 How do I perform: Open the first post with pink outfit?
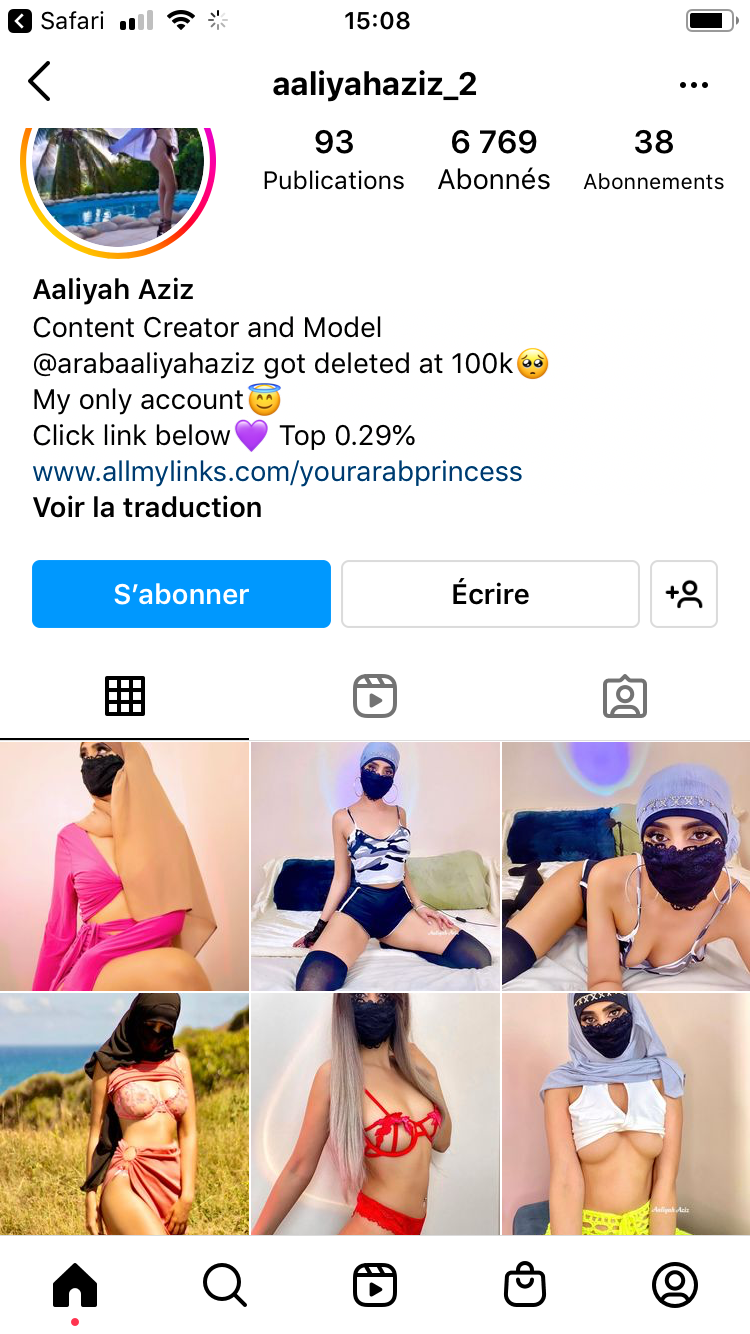124,866
